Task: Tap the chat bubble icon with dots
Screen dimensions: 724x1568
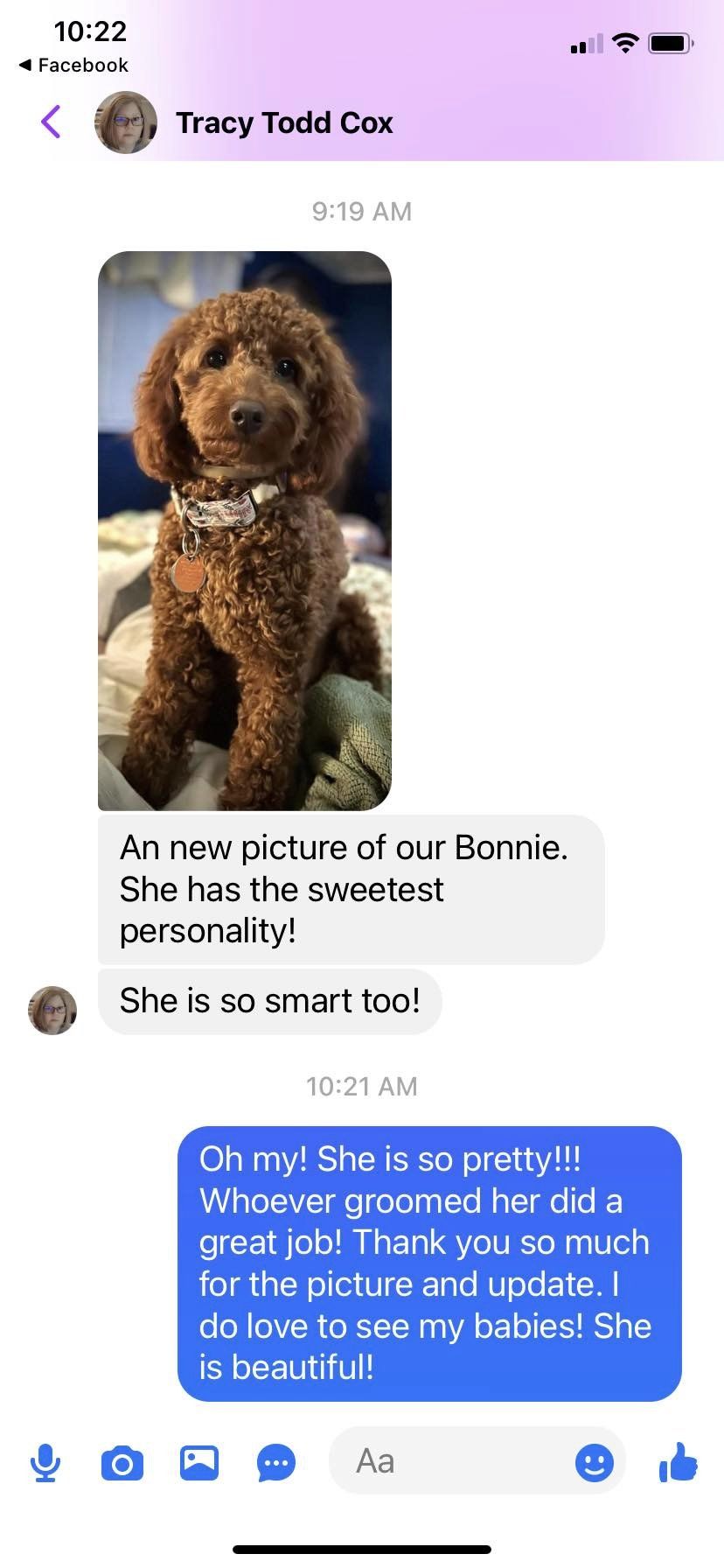Action: 276,1463
